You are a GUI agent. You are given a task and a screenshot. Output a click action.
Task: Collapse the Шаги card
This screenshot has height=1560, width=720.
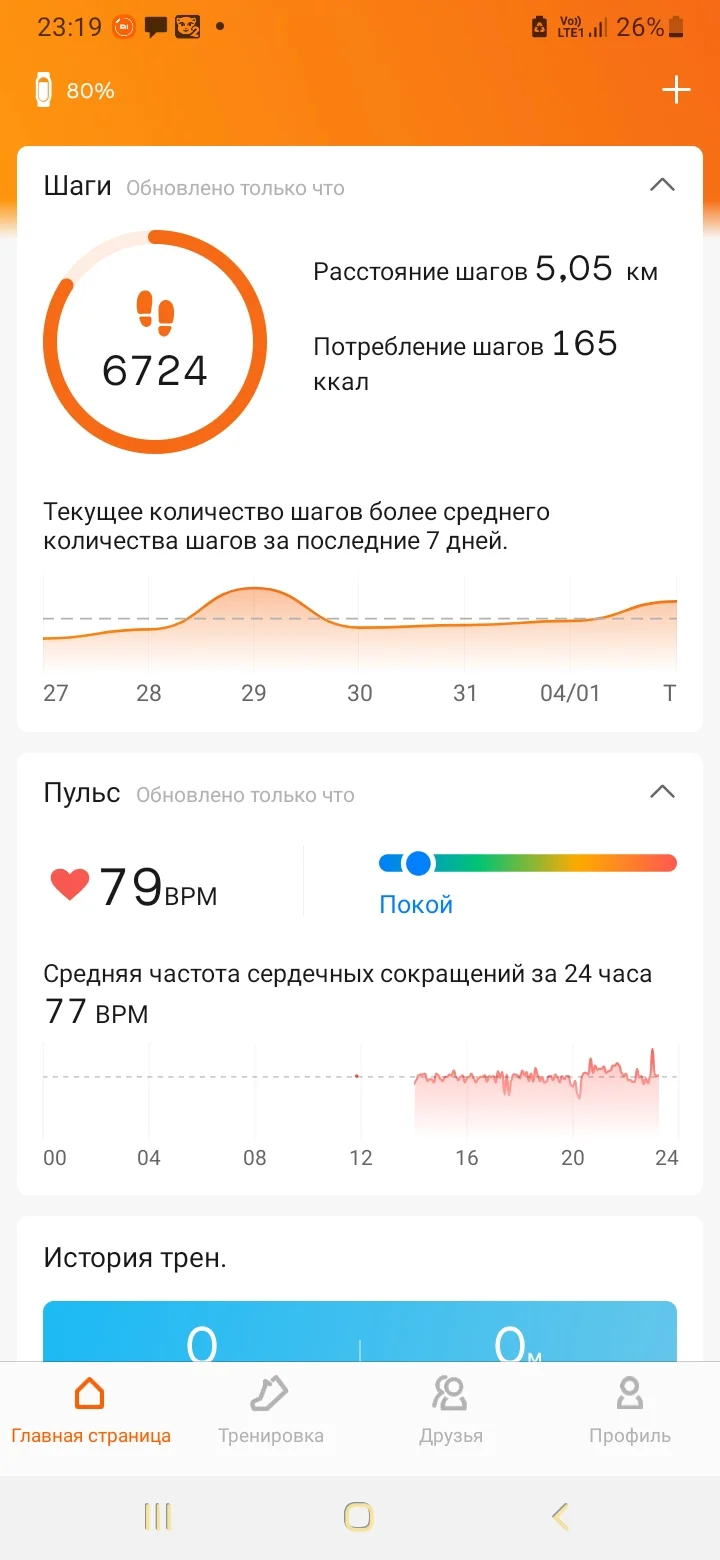click(662, 185)
